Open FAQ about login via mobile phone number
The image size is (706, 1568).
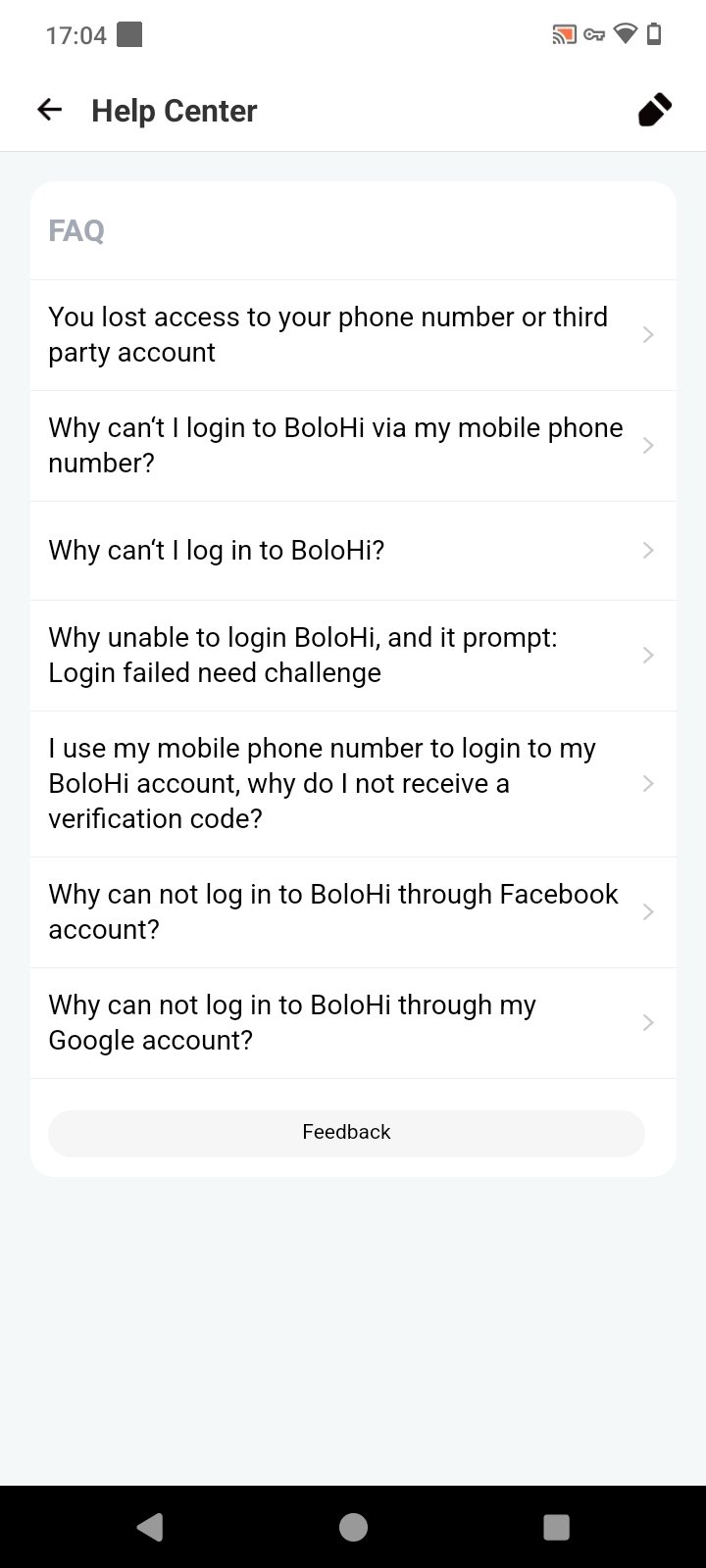tap(353, 446)
